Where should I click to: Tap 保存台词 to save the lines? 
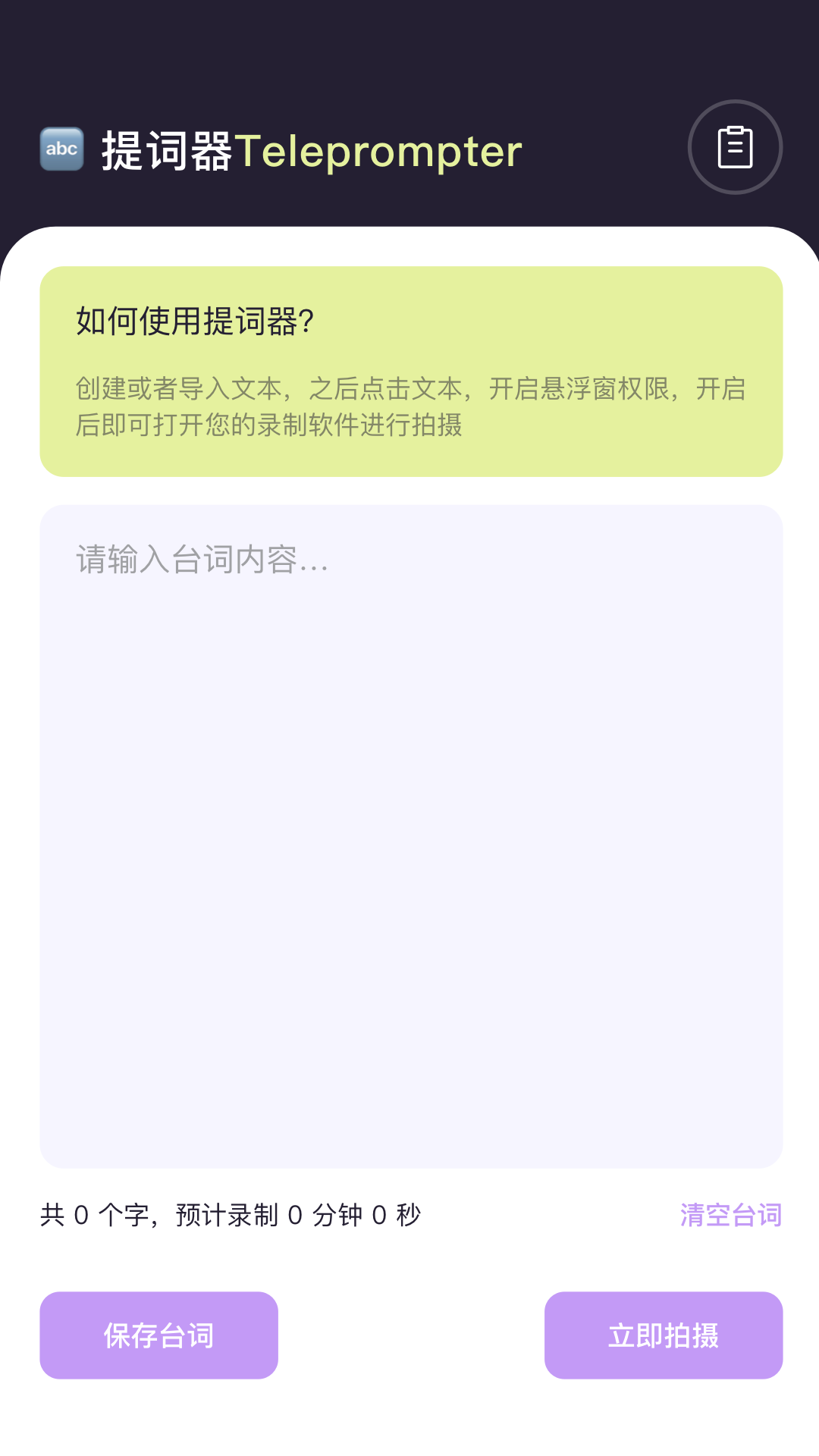click(x=158, y=1335)
